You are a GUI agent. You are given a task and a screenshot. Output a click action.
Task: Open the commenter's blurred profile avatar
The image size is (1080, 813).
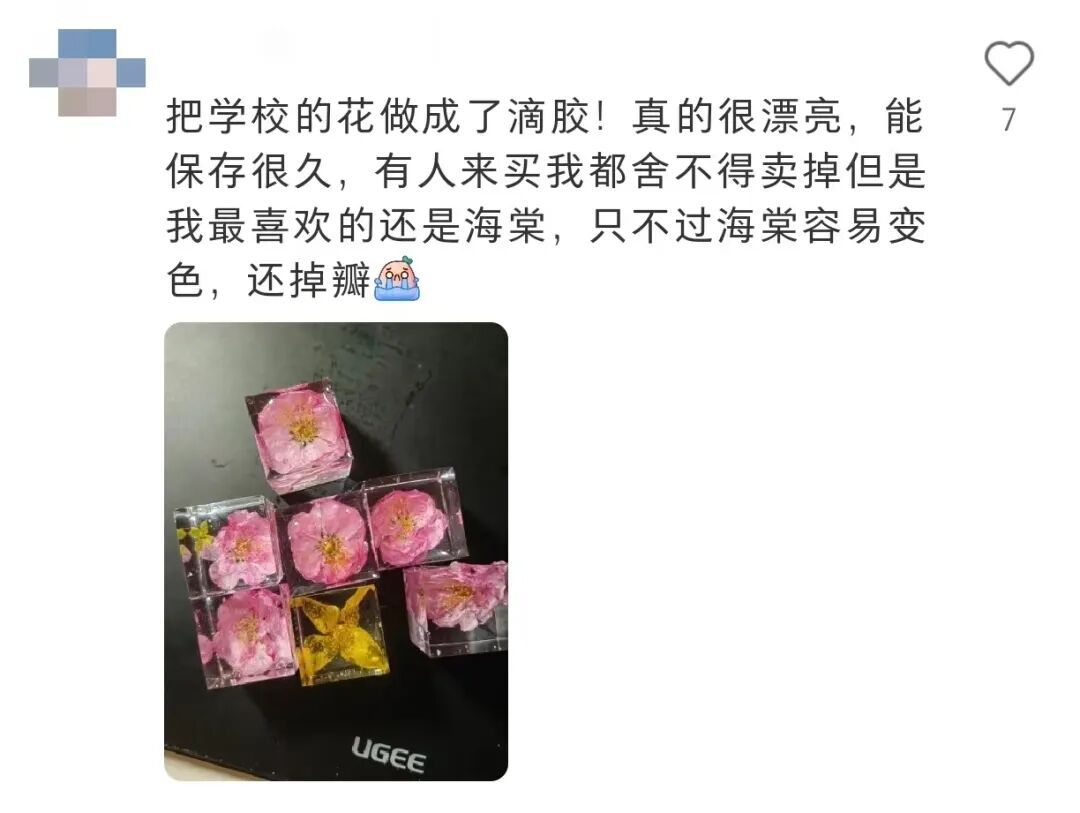pos(87,72)
